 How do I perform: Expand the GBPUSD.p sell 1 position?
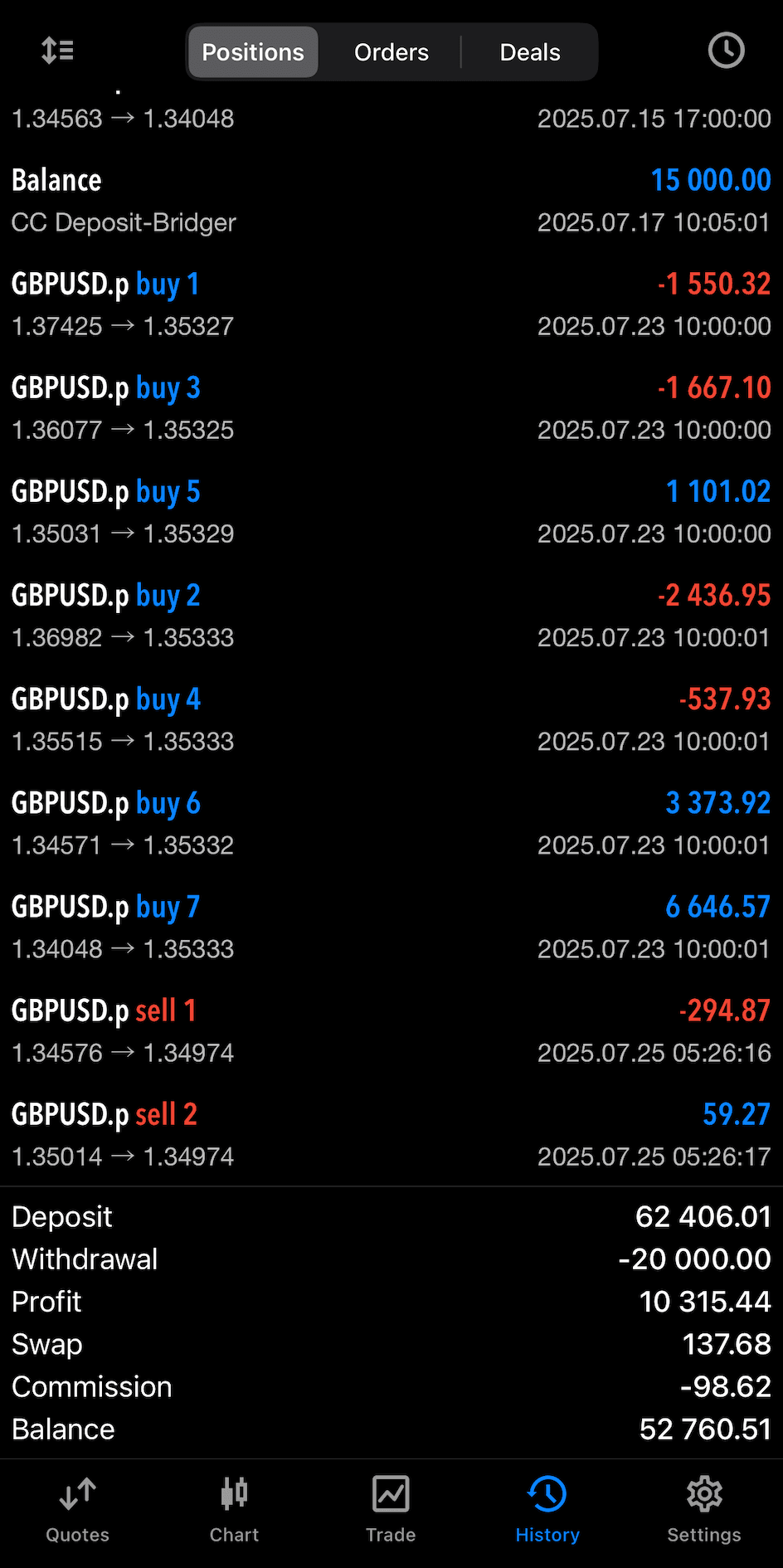(391, 1030)
